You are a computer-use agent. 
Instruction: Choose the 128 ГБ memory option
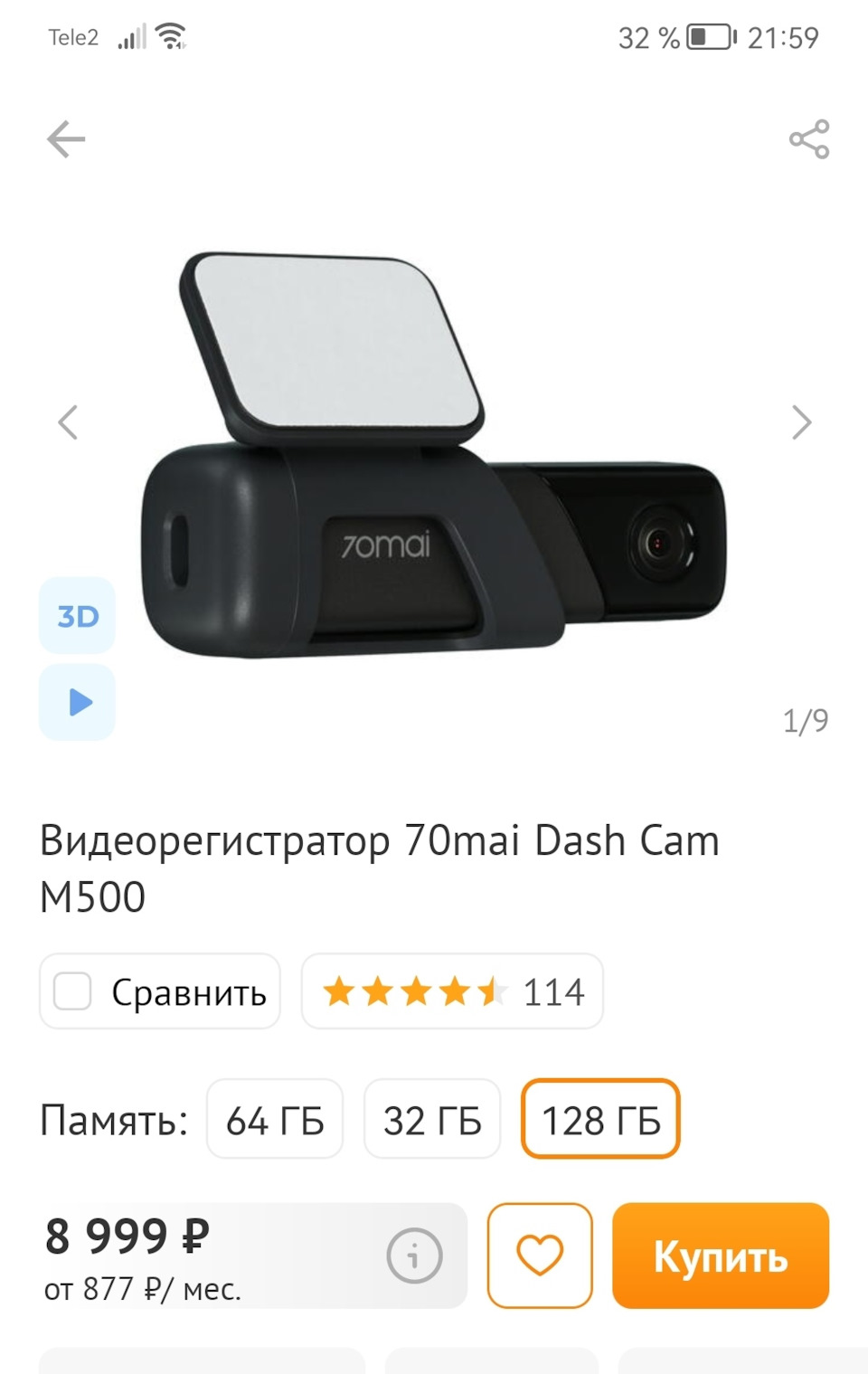(600, 1120)
